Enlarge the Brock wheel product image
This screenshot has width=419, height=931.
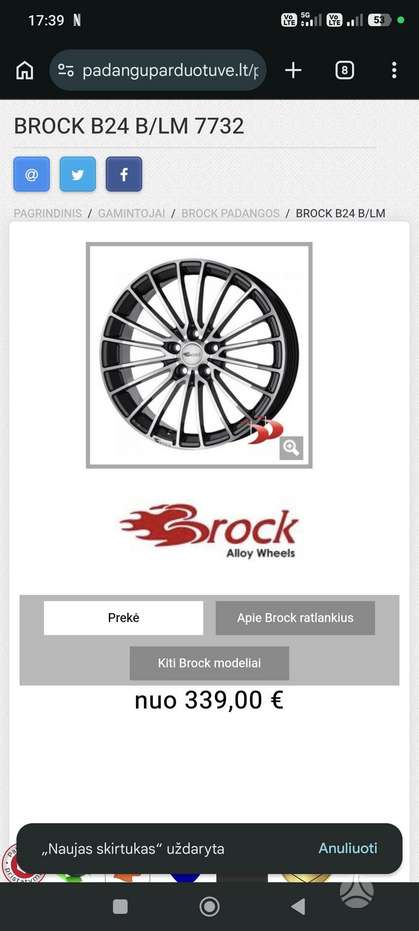pos(291,448)
